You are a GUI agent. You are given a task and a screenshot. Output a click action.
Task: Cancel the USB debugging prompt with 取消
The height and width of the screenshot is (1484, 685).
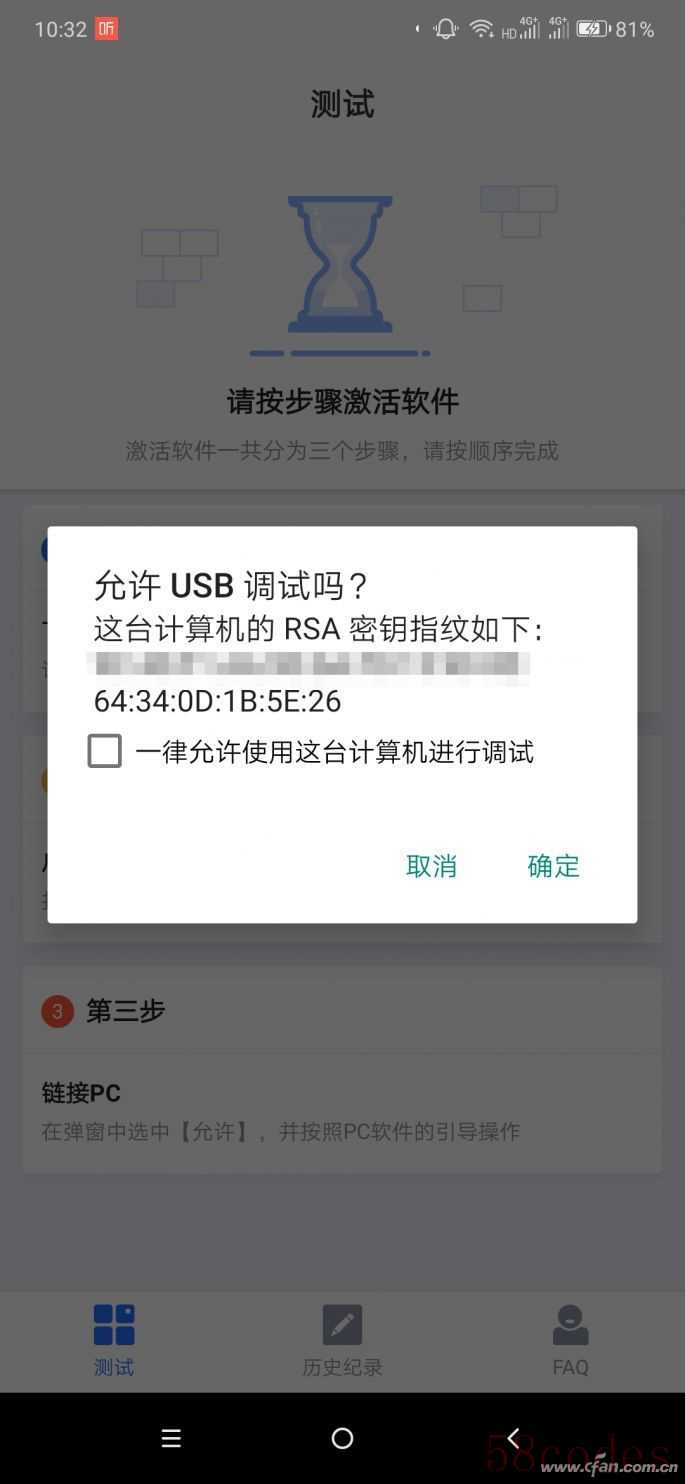431,866
